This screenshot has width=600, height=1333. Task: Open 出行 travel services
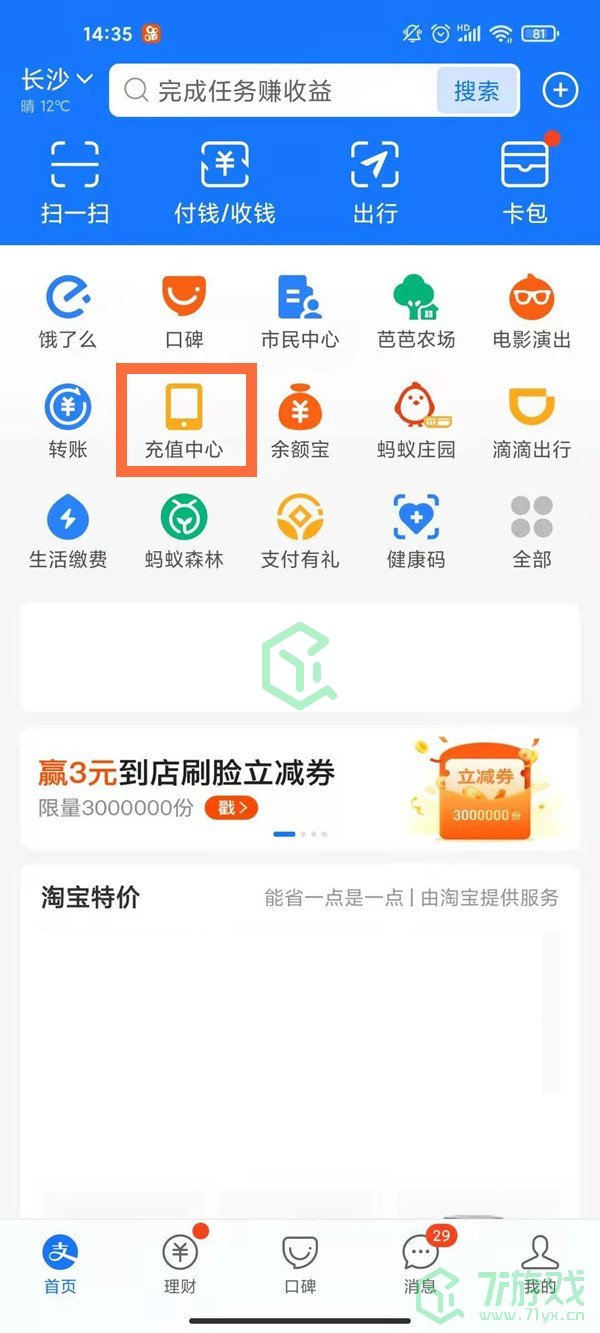(x=375, y=182)
